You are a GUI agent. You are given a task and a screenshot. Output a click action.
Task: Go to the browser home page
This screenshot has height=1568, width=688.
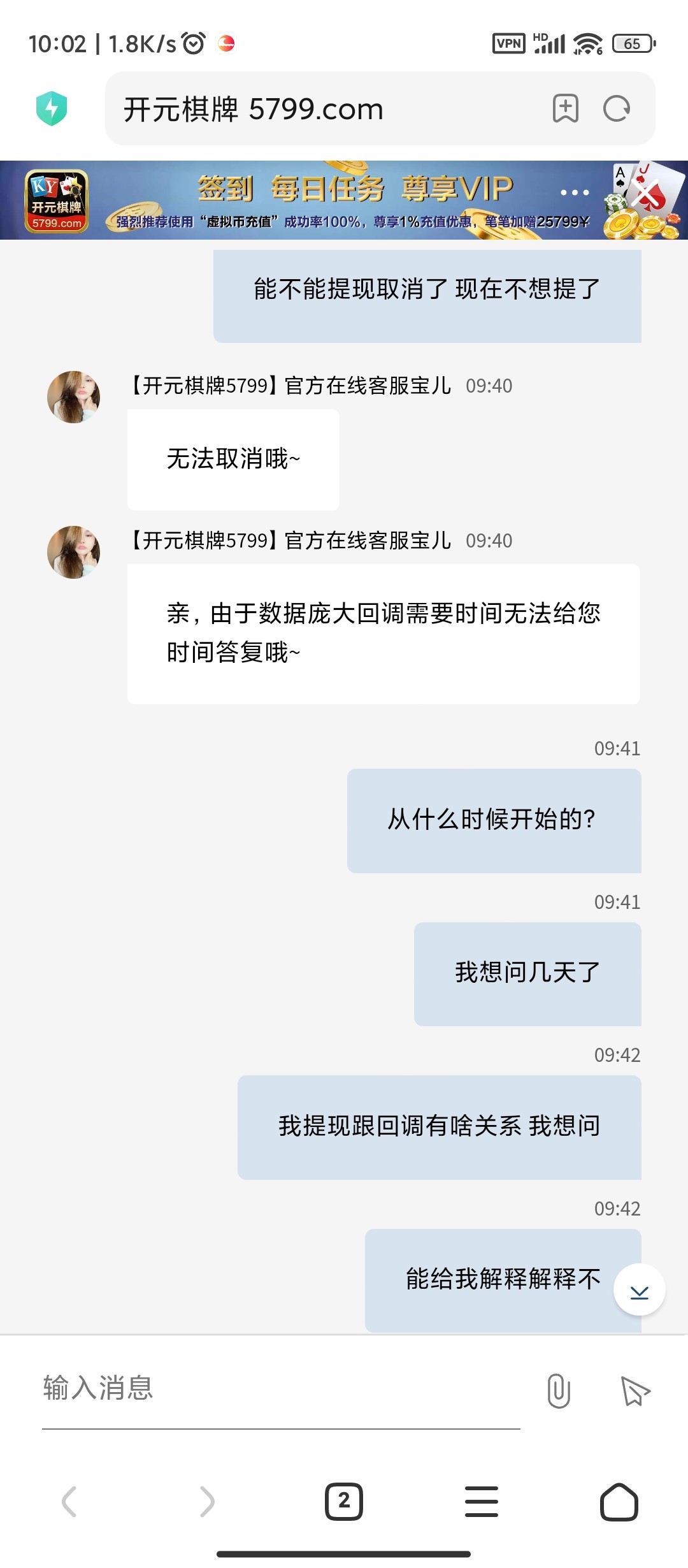click(619, 1502)
